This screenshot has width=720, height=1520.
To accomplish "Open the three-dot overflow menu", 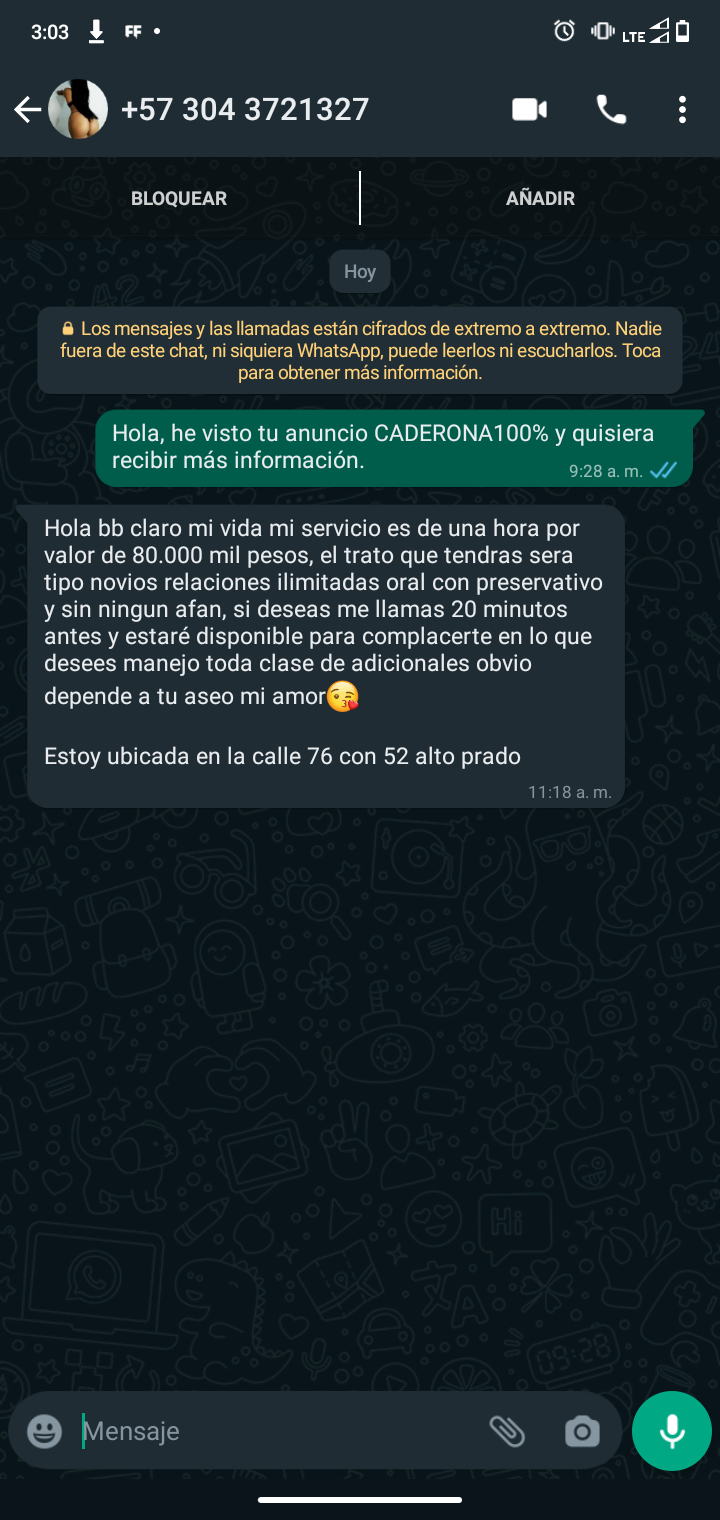I will tap(682, 109).
